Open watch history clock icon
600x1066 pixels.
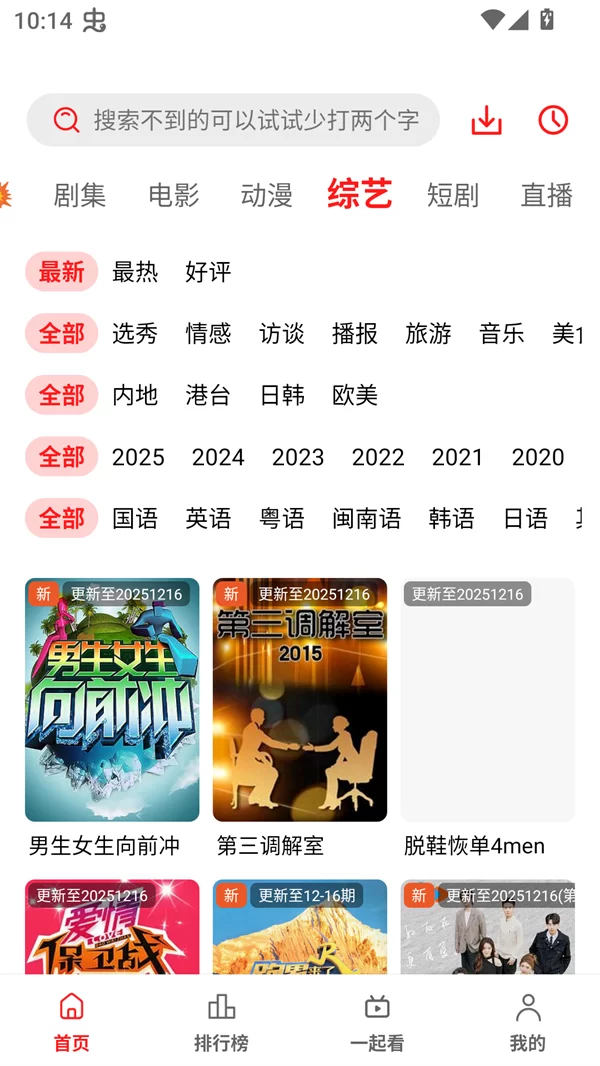(x=553, y=120)
